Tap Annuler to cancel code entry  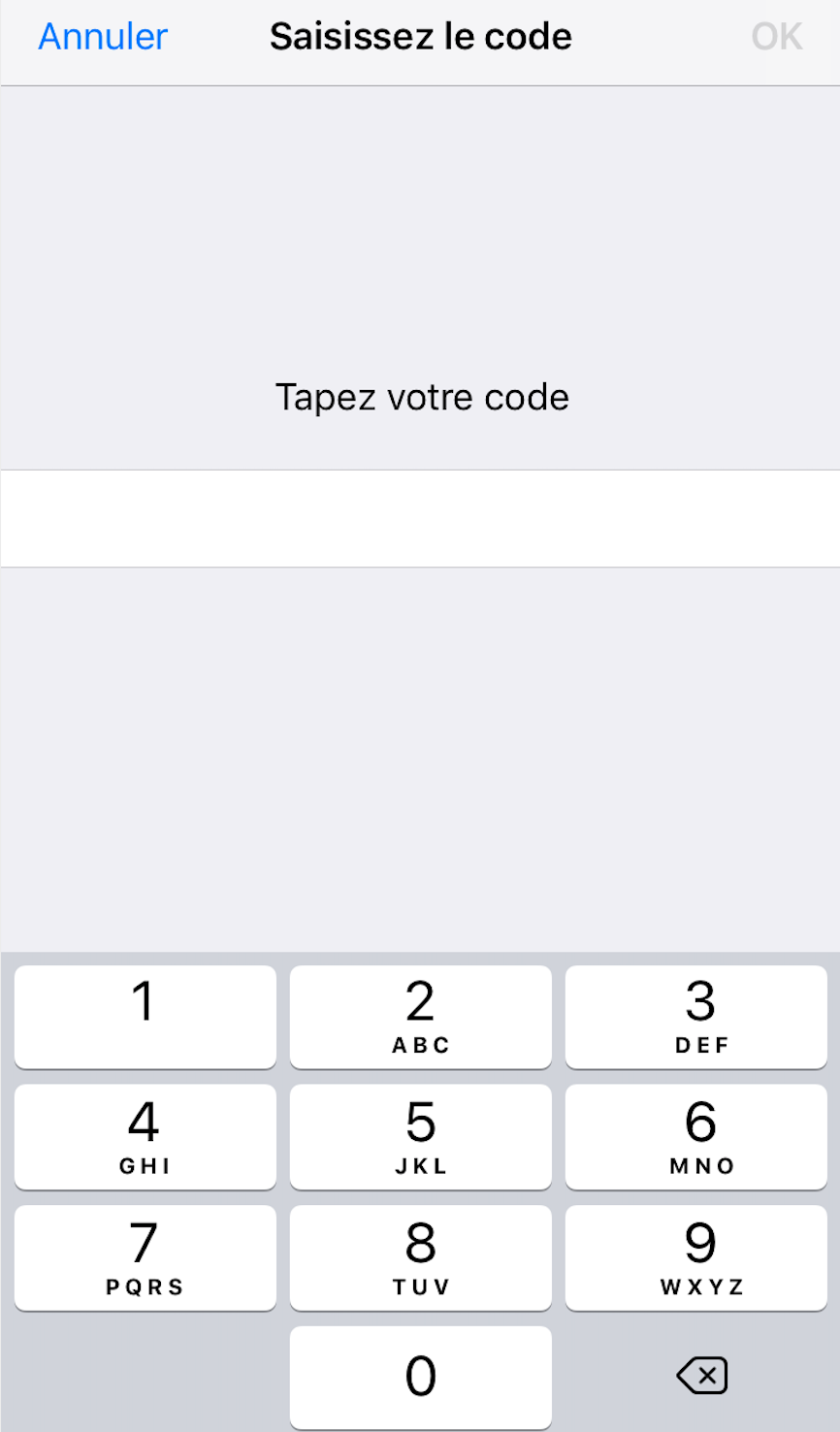(x=103, y=37)
